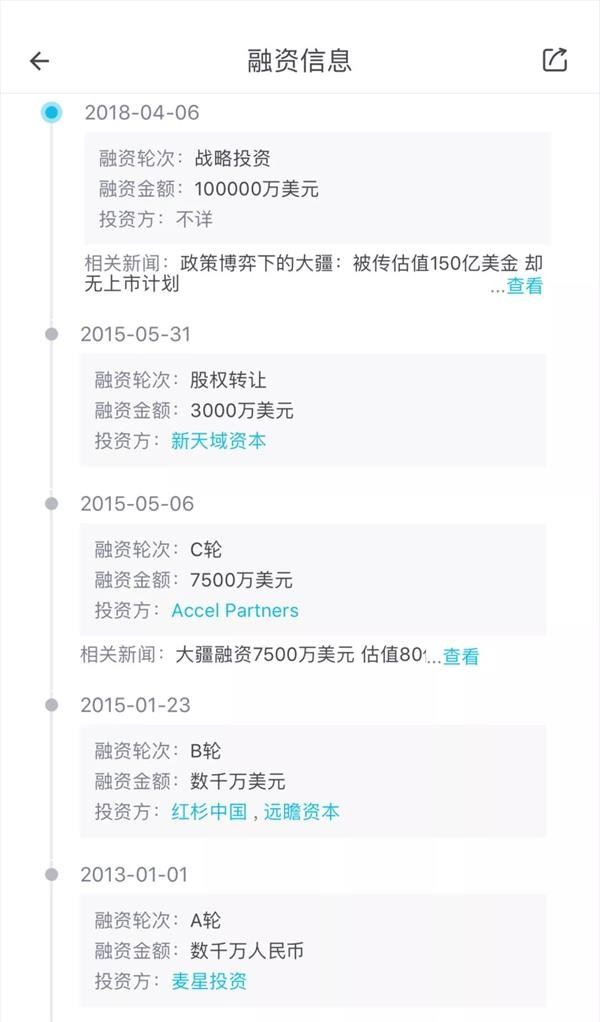Open investor 远瞻资本
This screenshot has height=1022, width=600.
[302, 812]
